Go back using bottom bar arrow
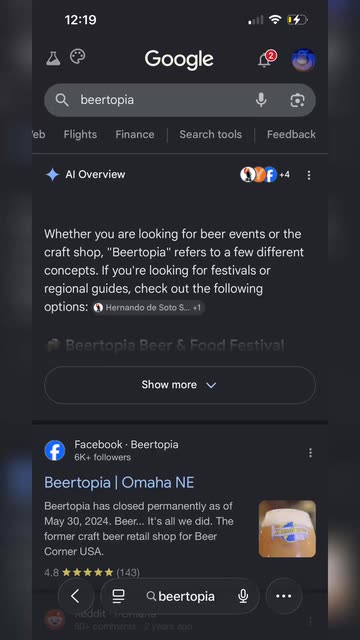 coord(75,596)
